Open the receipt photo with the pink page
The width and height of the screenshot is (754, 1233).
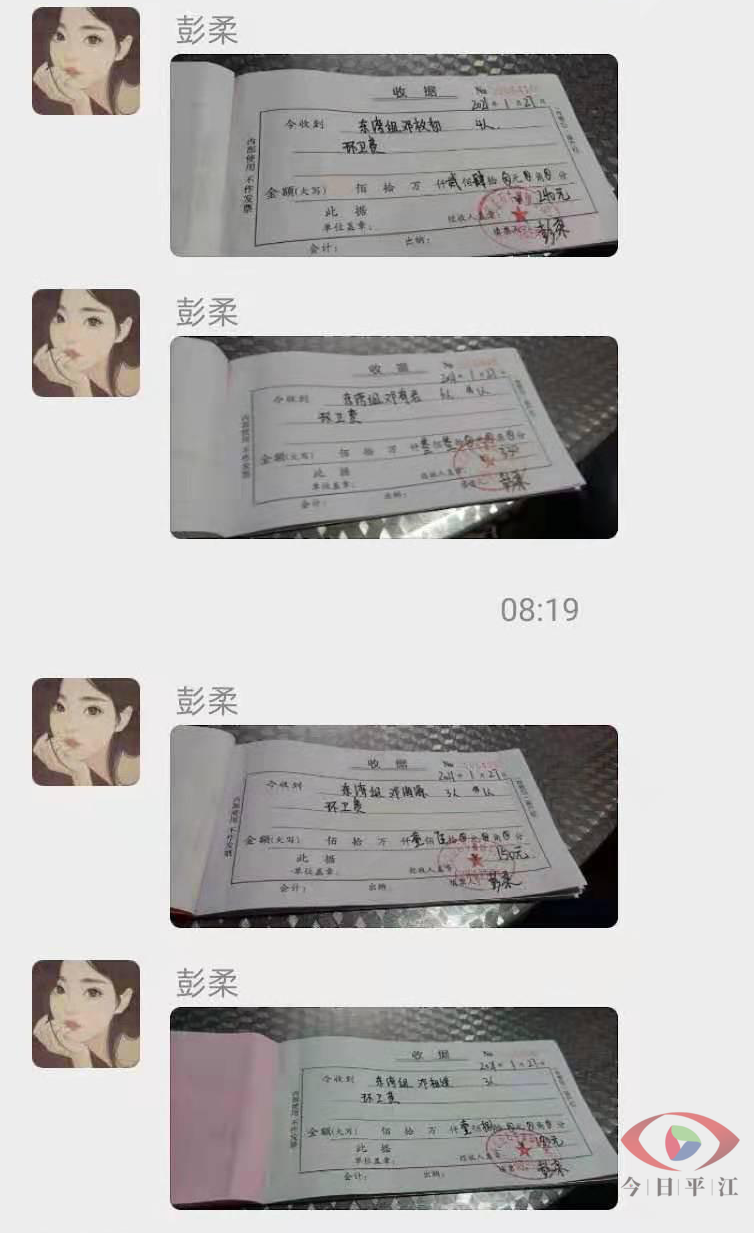point(393,1108)
